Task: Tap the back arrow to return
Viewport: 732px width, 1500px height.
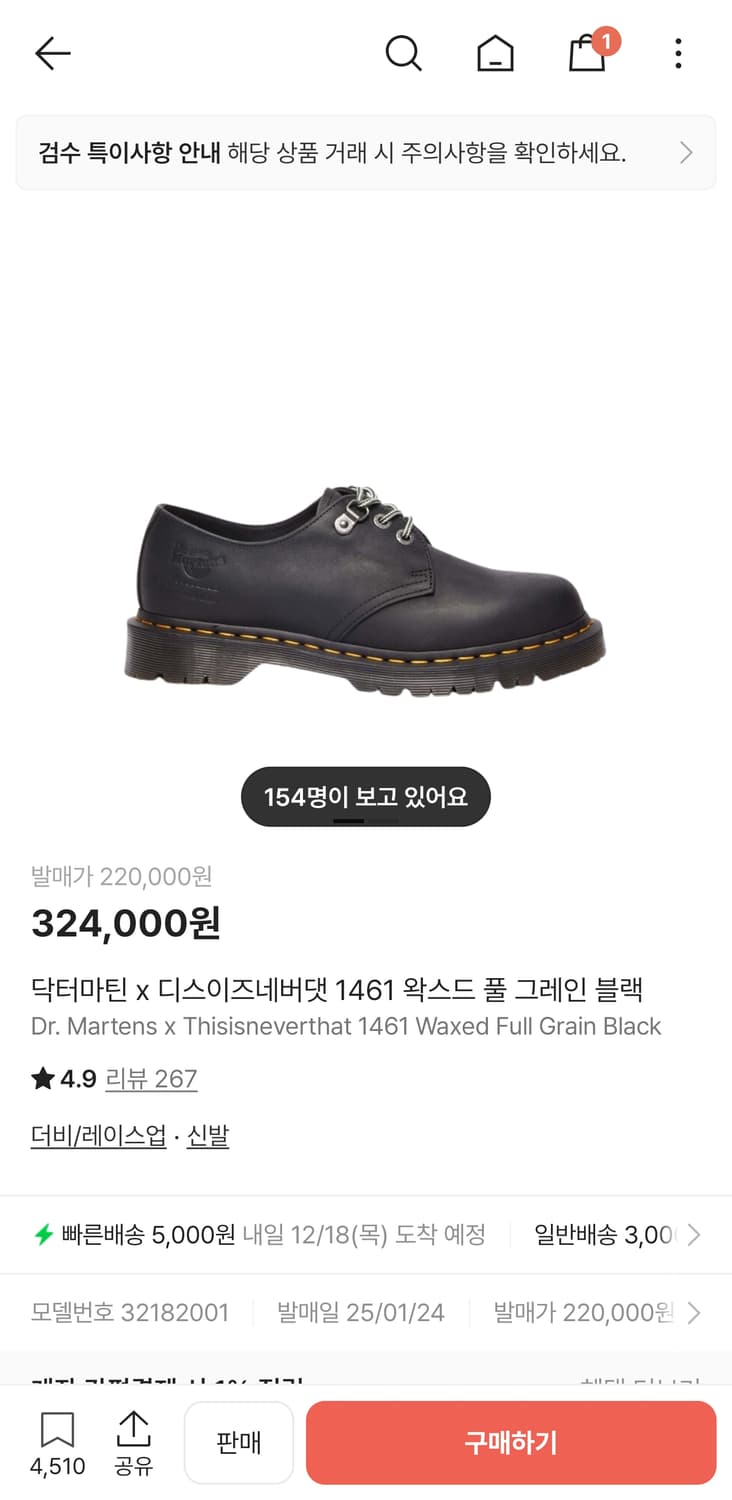Action: click(52, 53)
